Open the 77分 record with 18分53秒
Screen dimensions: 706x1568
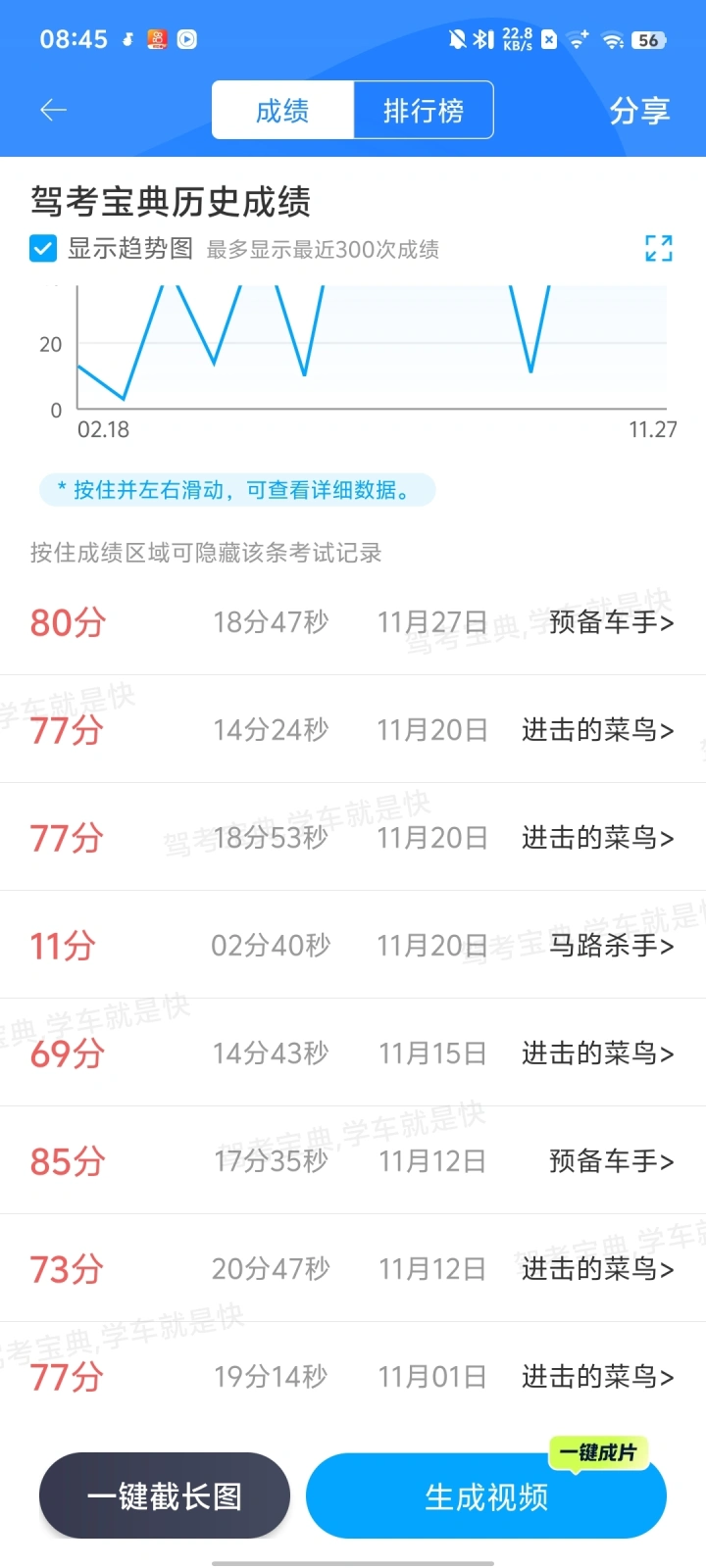(353, 837)
